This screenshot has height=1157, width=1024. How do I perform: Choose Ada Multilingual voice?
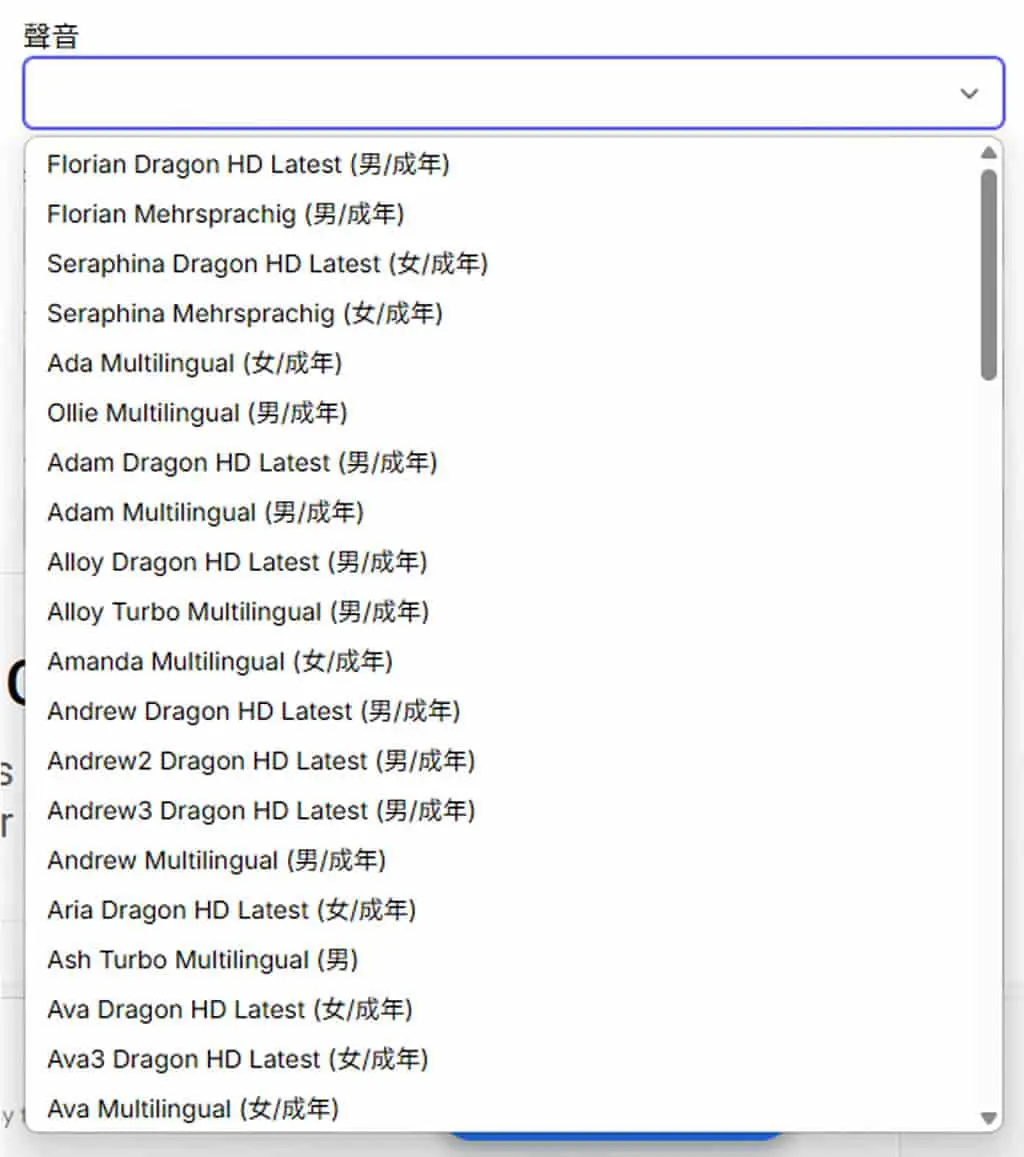(x=503, y=363)
